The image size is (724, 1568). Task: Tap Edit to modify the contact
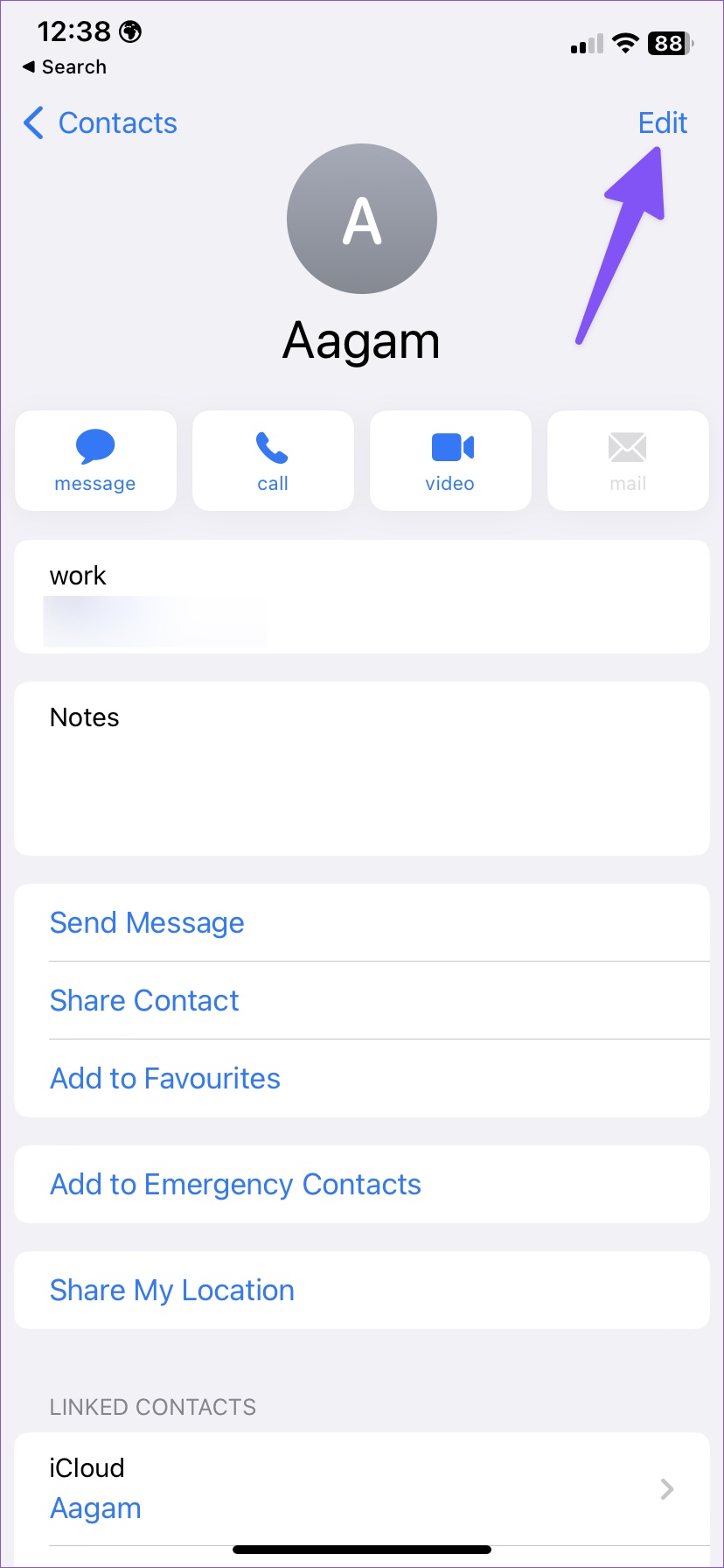click(x=662, y=123)
